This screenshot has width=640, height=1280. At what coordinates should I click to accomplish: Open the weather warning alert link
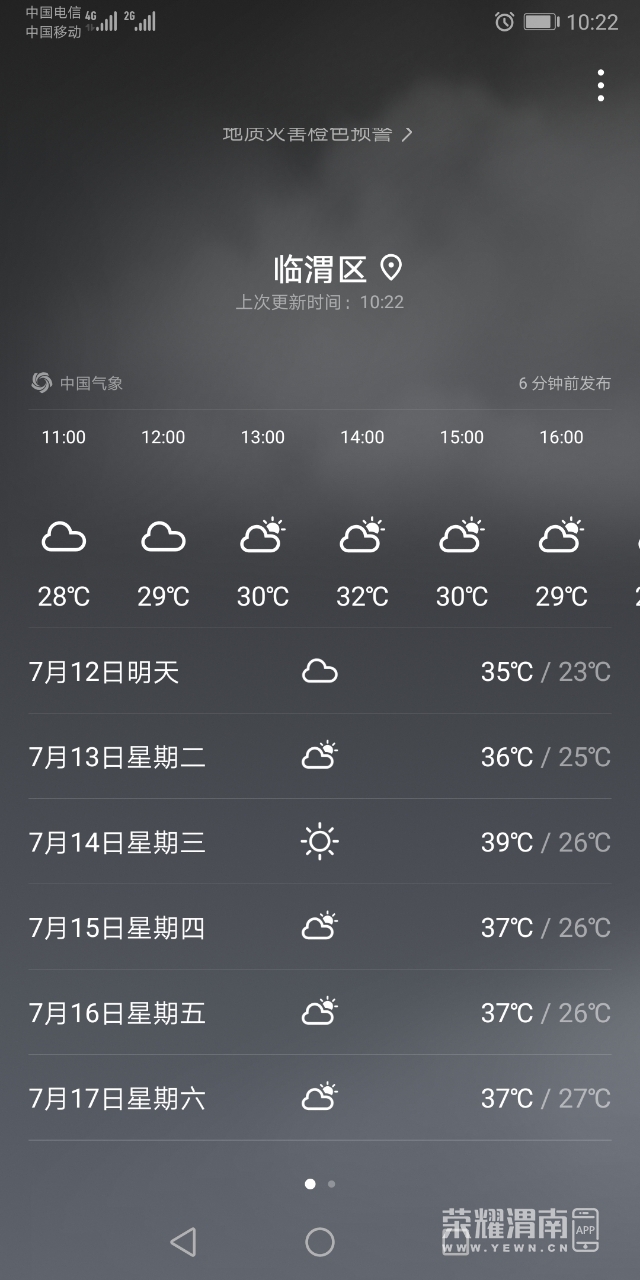point(317,134)
